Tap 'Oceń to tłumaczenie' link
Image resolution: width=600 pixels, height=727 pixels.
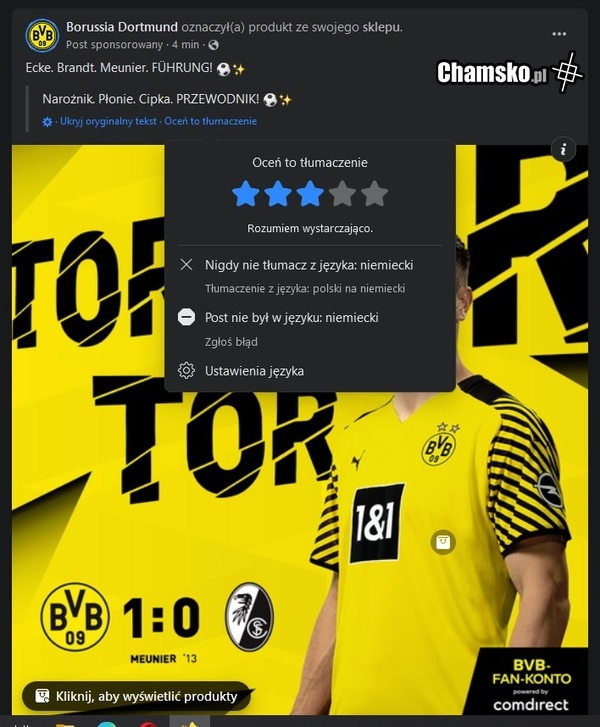tap(211, 121)
